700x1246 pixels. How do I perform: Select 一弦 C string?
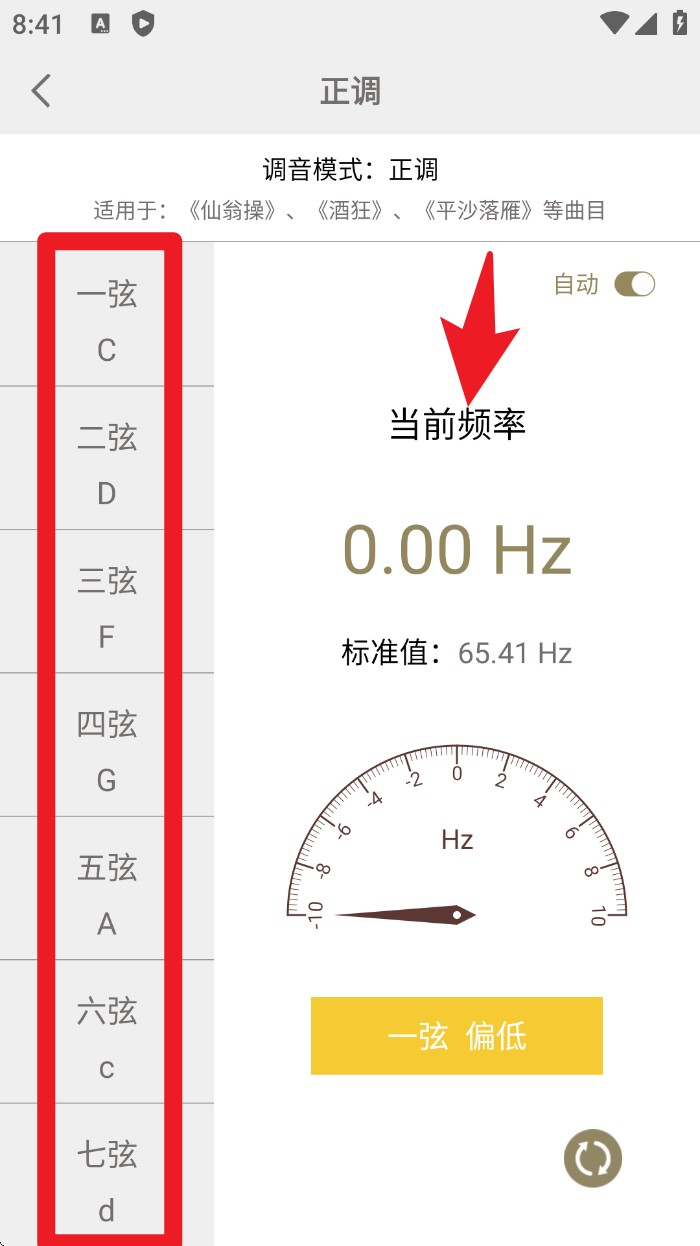tap(107, 320)
